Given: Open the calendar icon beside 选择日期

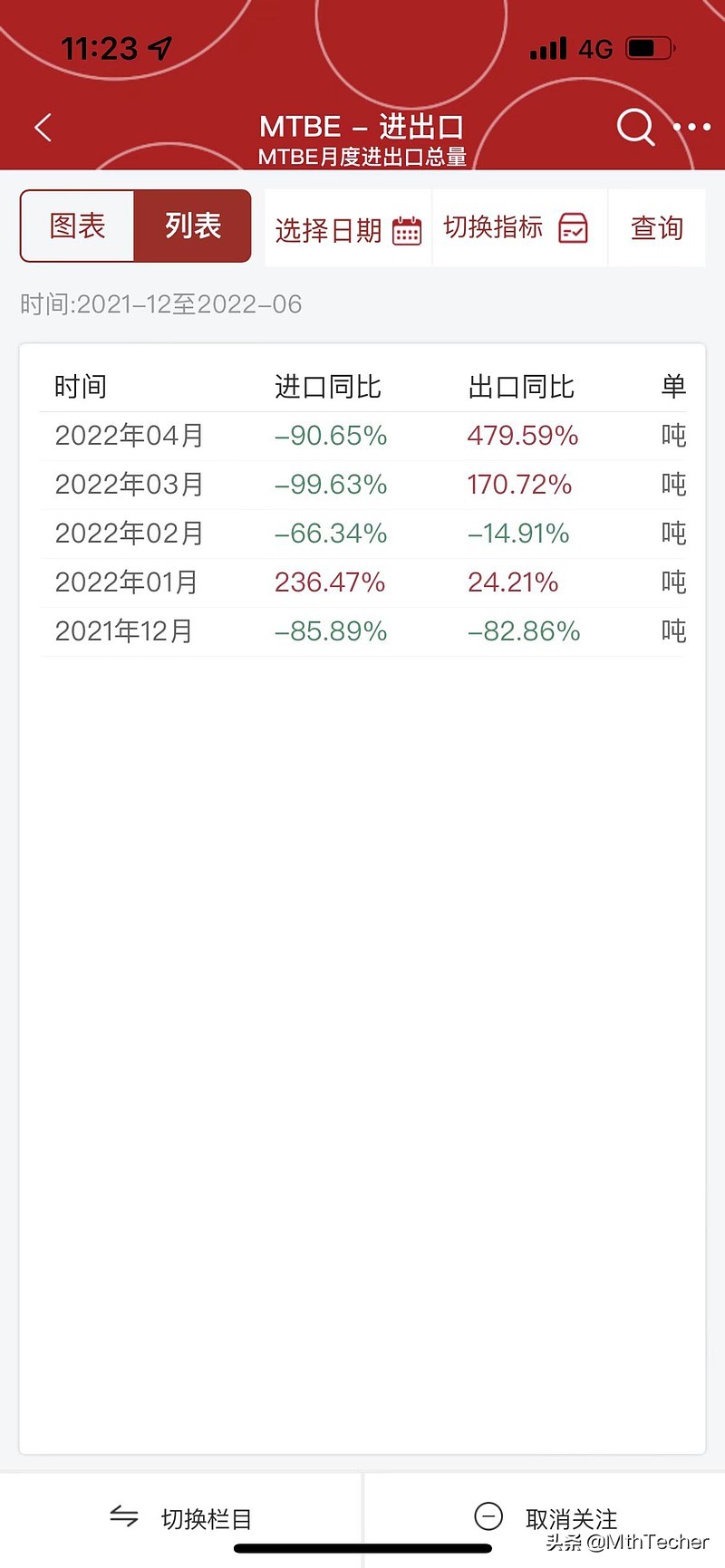Looking at the screenshot, I should pos(408,229).
